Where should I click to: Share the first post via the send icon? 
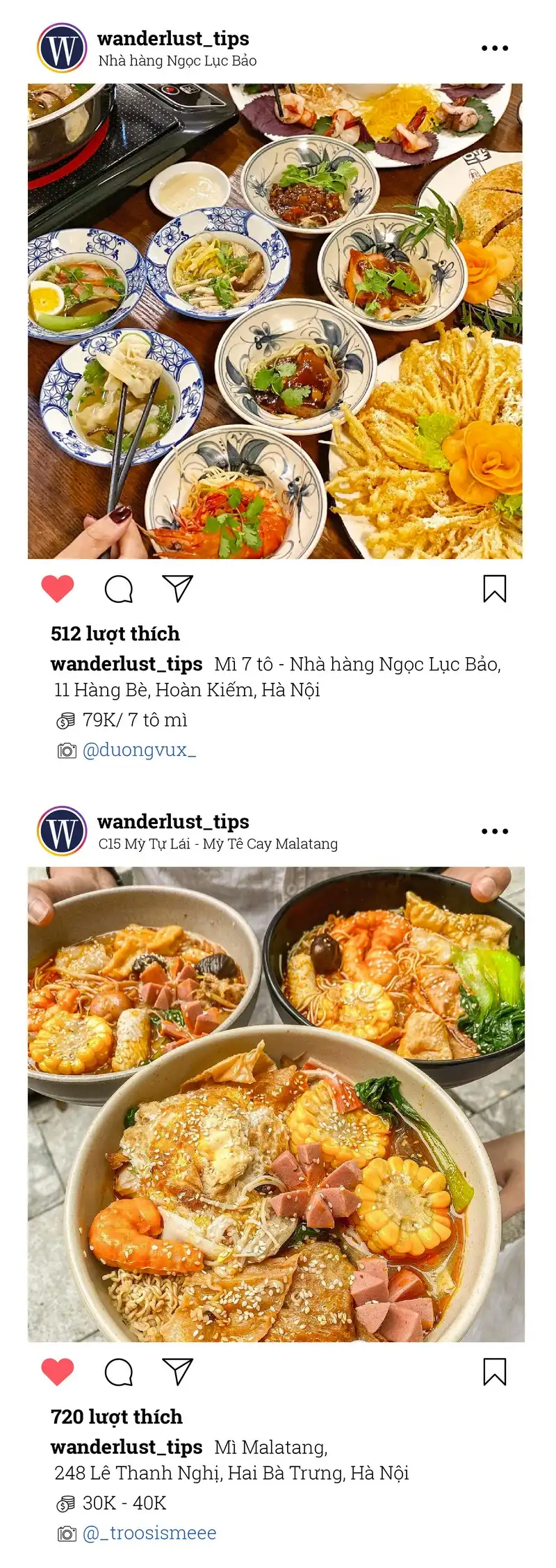tap(178, 588)
